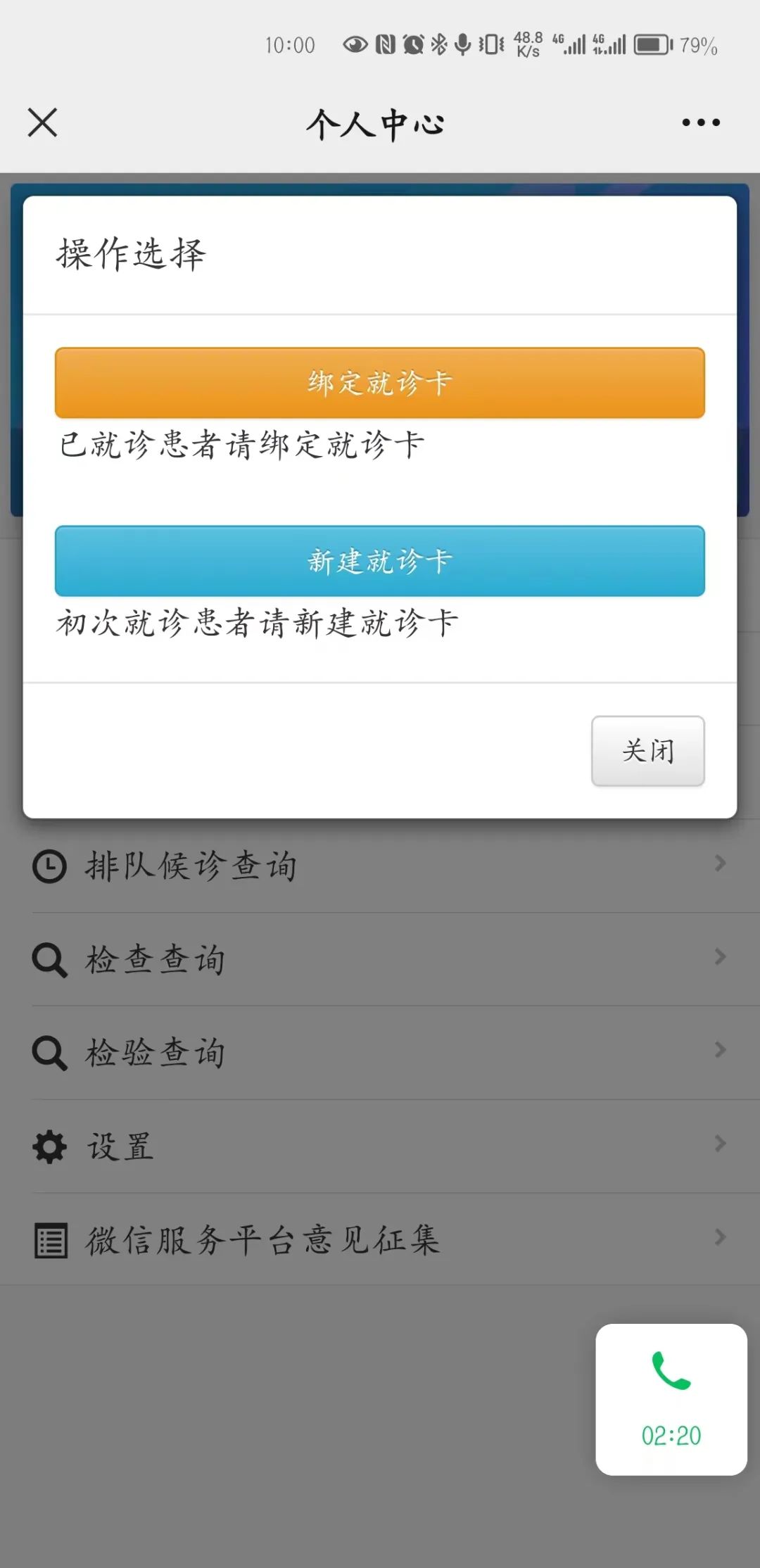Open 检验查询 row
This screenshot has height=1568, width=760.
coord(380,1053)
